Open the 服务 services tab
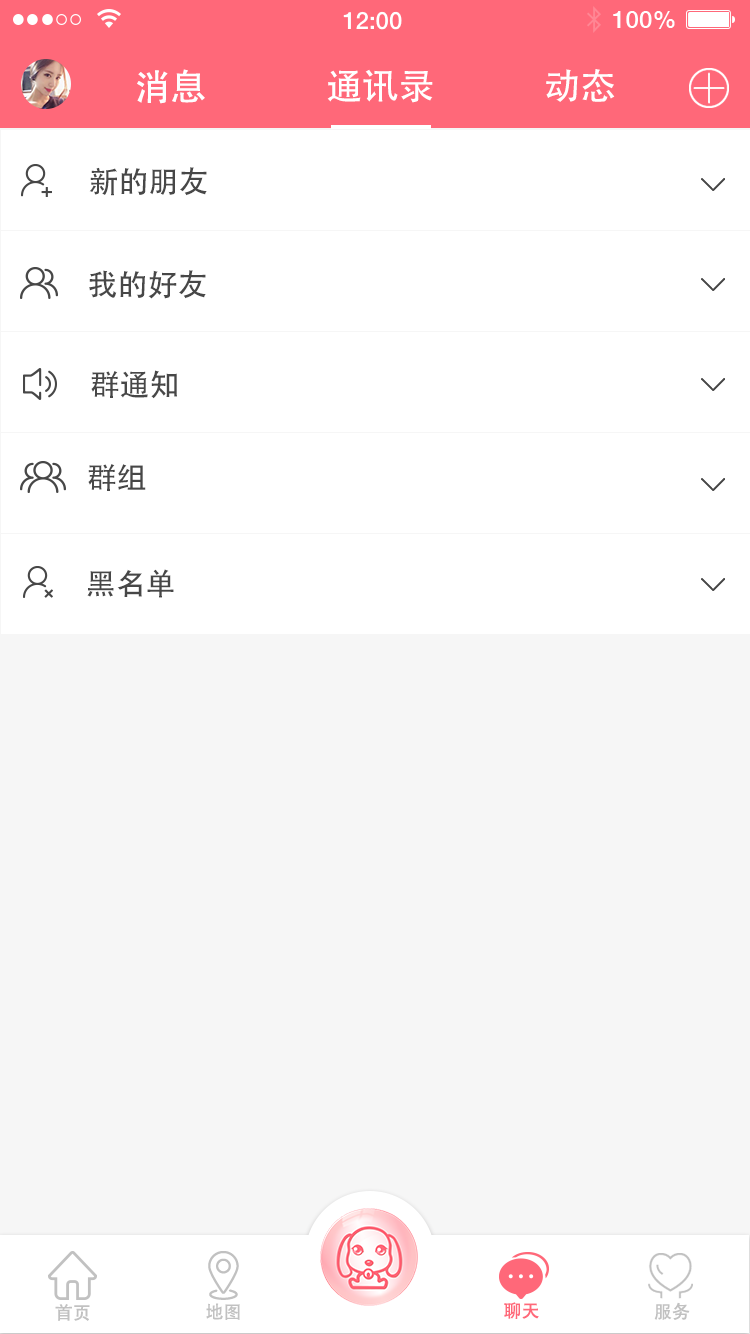 pos(671,1286)
